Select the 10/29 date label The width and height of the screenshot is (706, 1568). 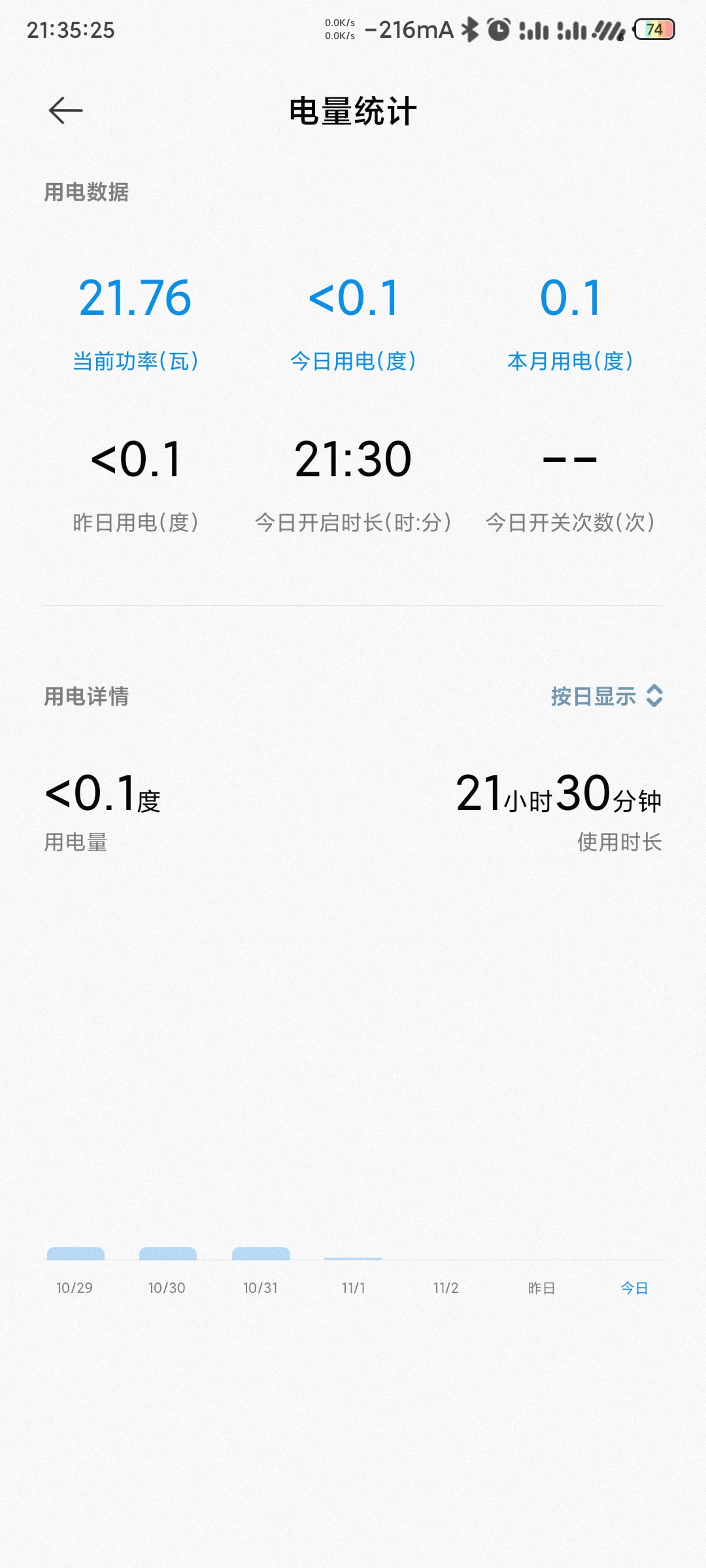point(75,1288)
